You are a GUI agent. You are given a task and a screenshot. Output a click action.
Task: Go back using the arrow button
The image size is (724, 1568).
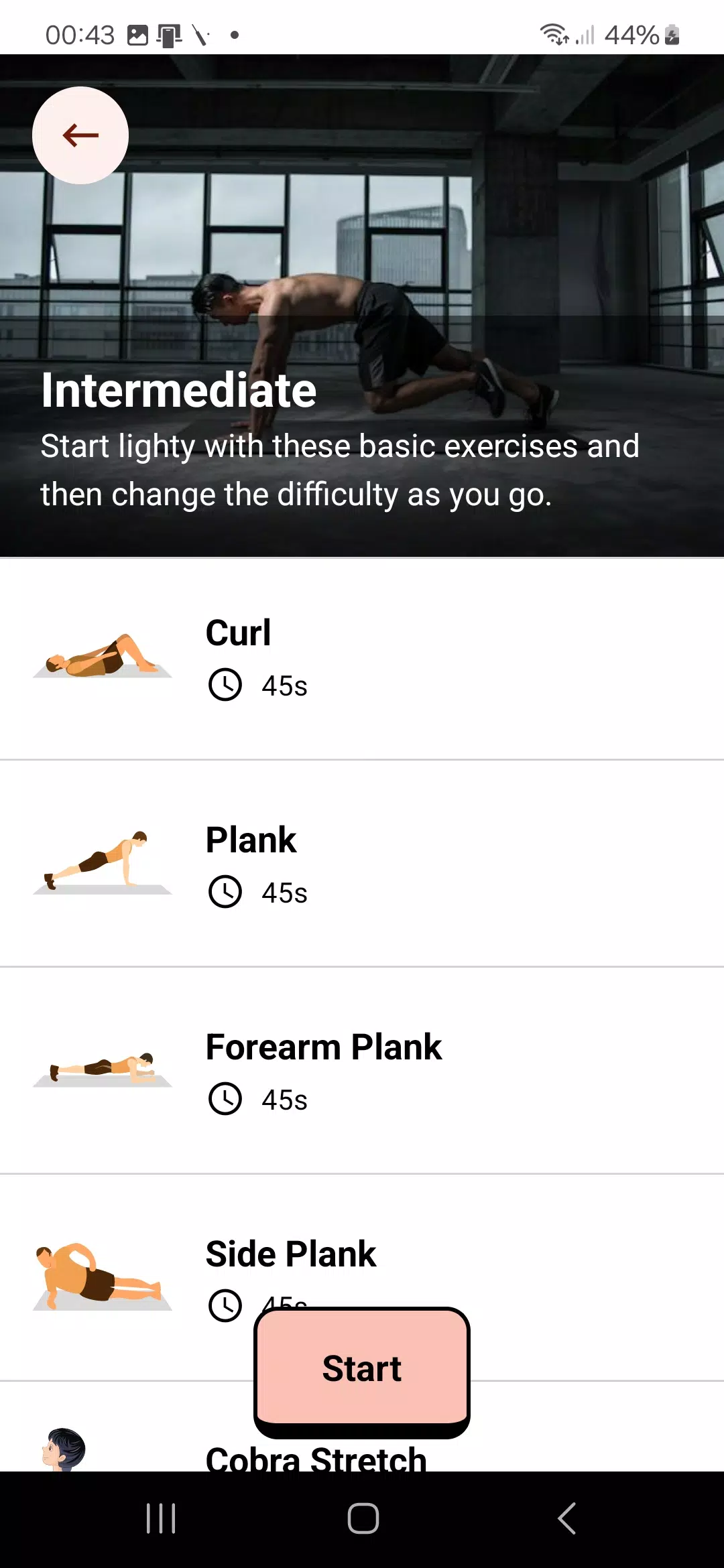pyautogui.click(x=80, y=135)
